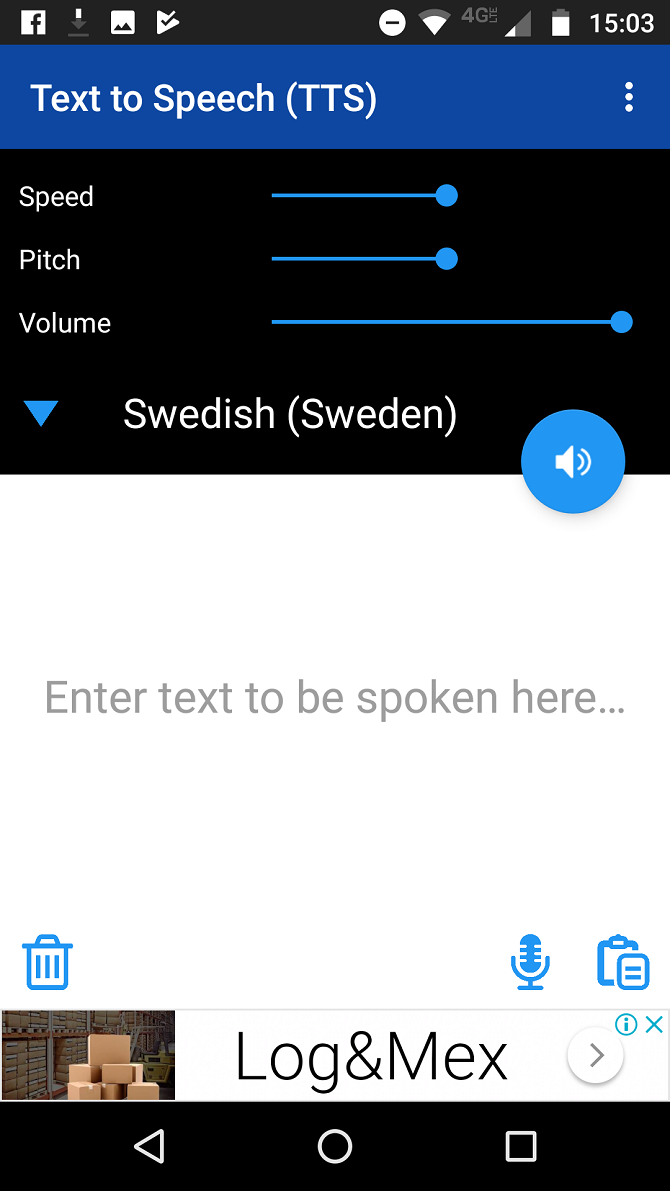The width and height of the screenshot is (670, 1191).
Task: Paste text from the clipboard icon
Action: point(623,962)
